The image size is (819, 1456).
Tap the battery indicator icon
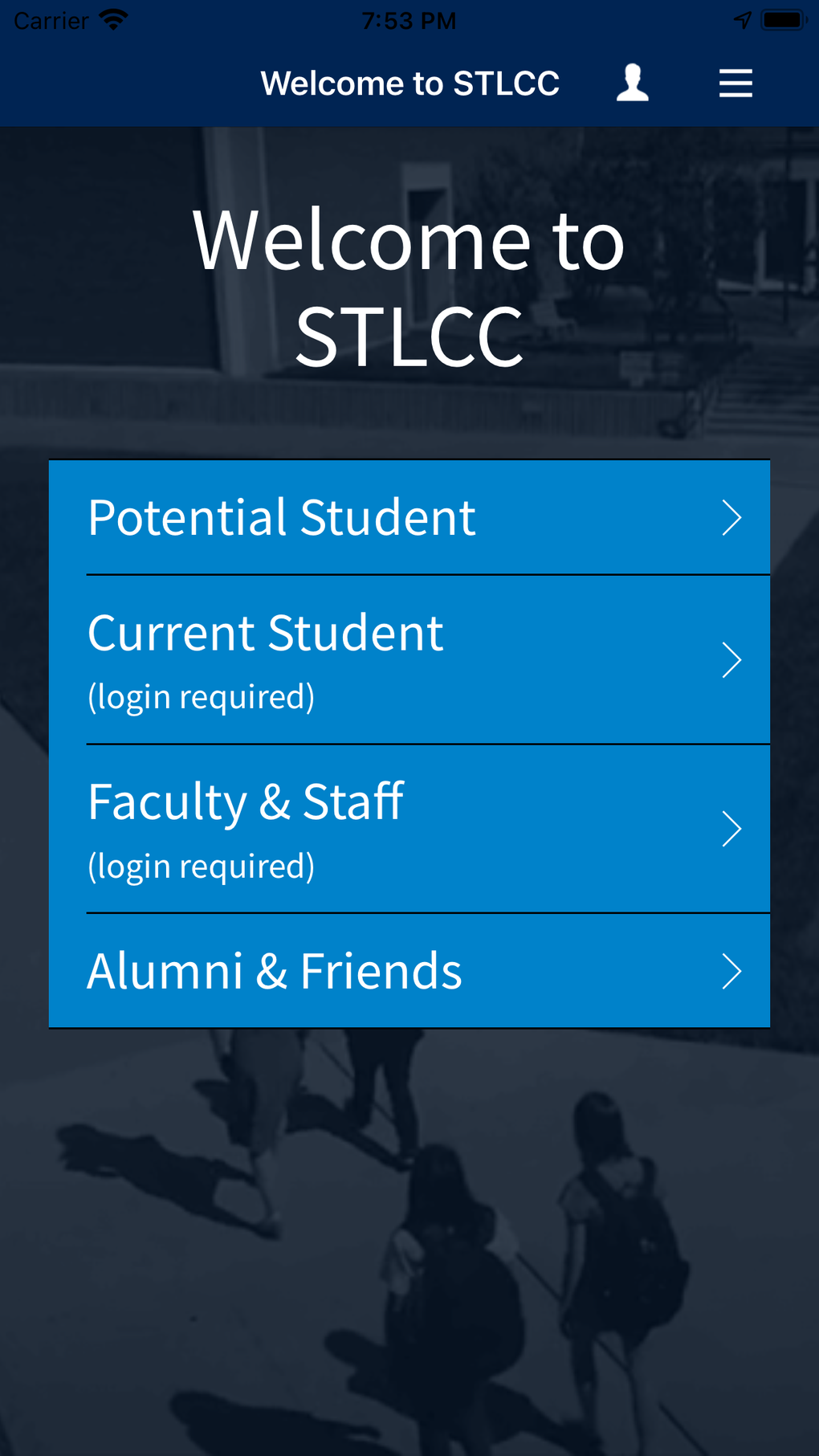780,19
